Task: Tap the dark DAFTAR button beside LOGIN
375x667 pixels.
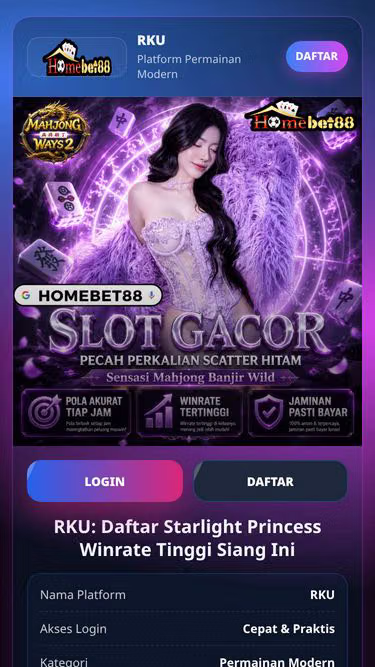Action: [270, 481]
